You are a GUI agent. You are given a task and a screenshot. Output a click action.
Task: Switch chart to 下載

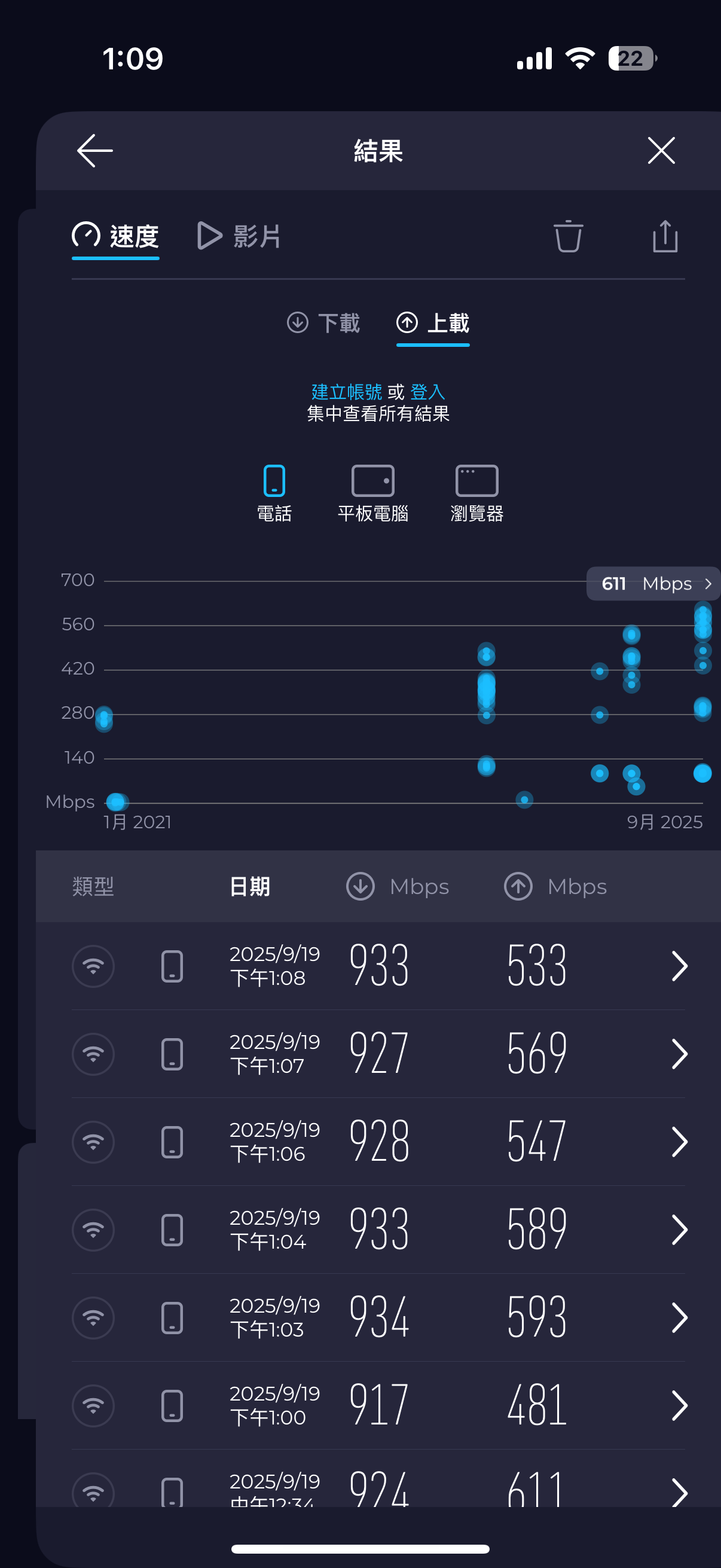click(323, 323)
